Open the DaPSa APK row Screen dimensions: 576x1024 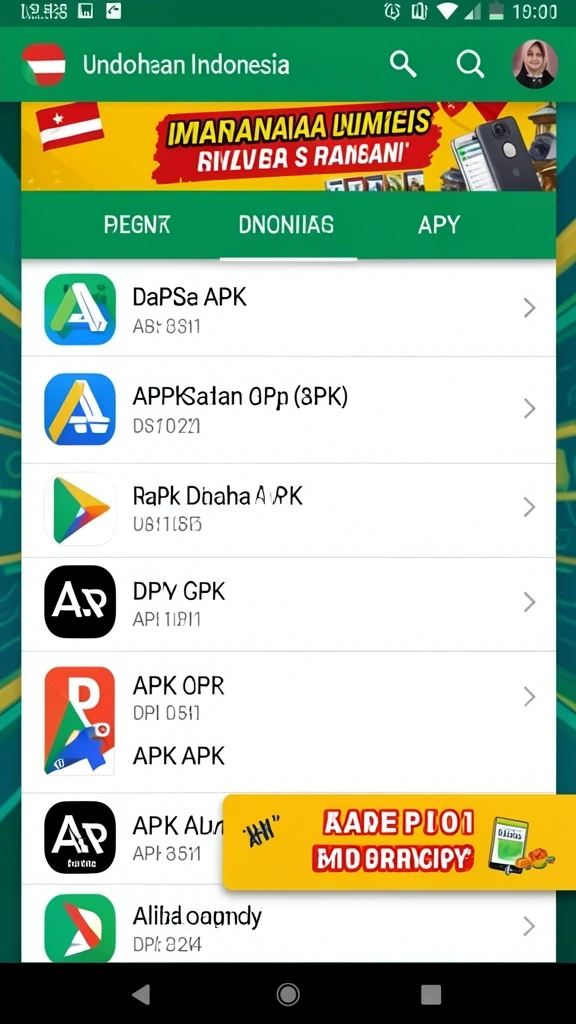point(288,308)
